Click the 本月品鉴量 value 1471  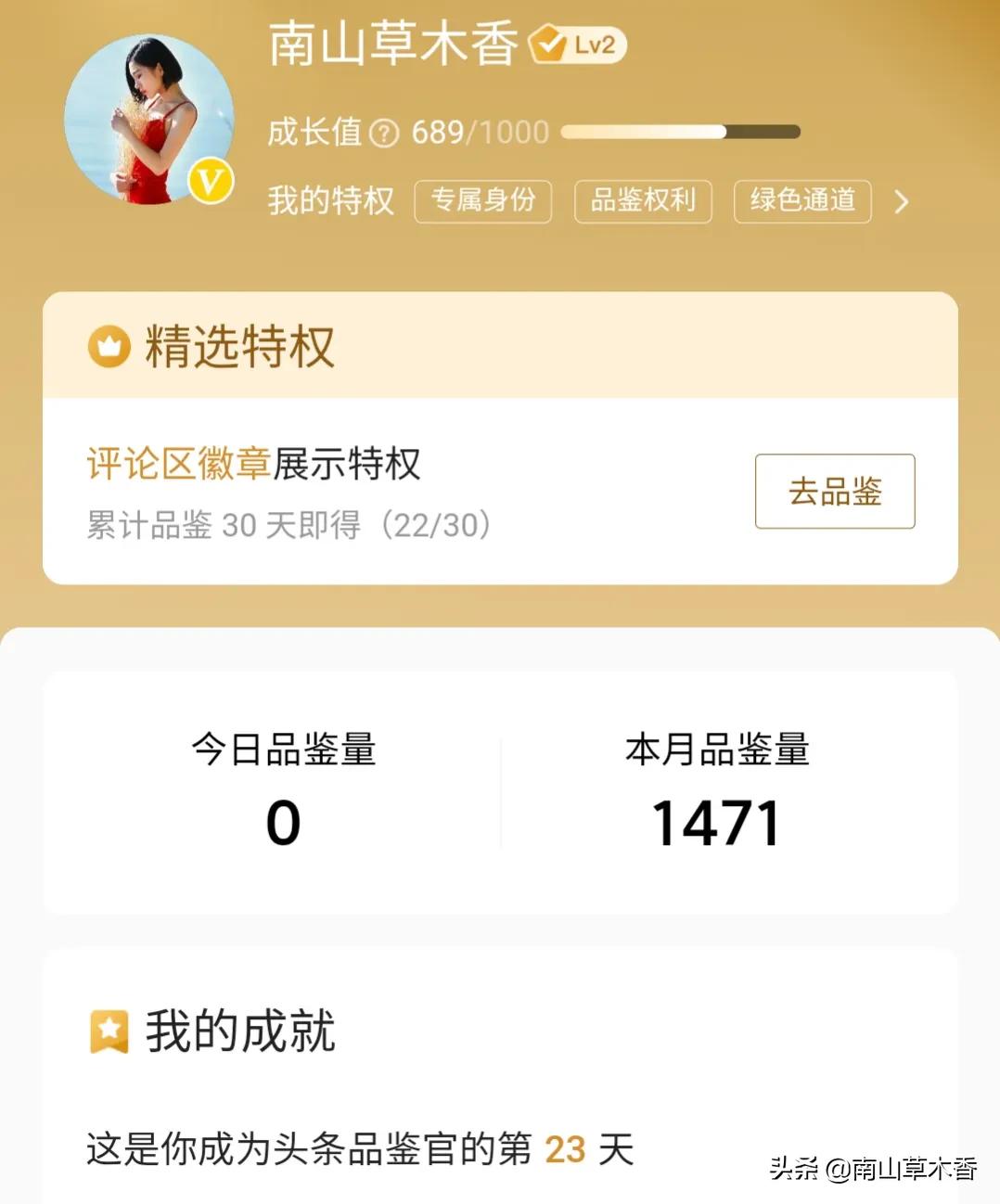715,821
